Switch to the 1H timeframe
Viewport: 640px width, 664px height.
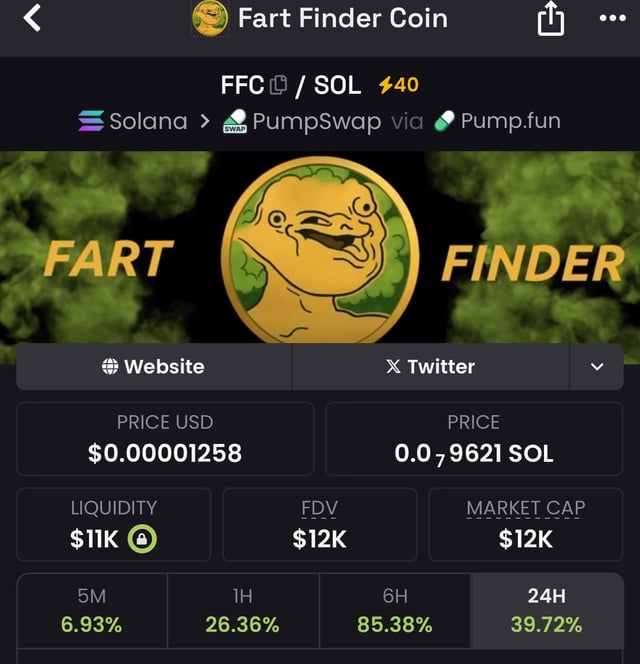click(x=242, y=610)
